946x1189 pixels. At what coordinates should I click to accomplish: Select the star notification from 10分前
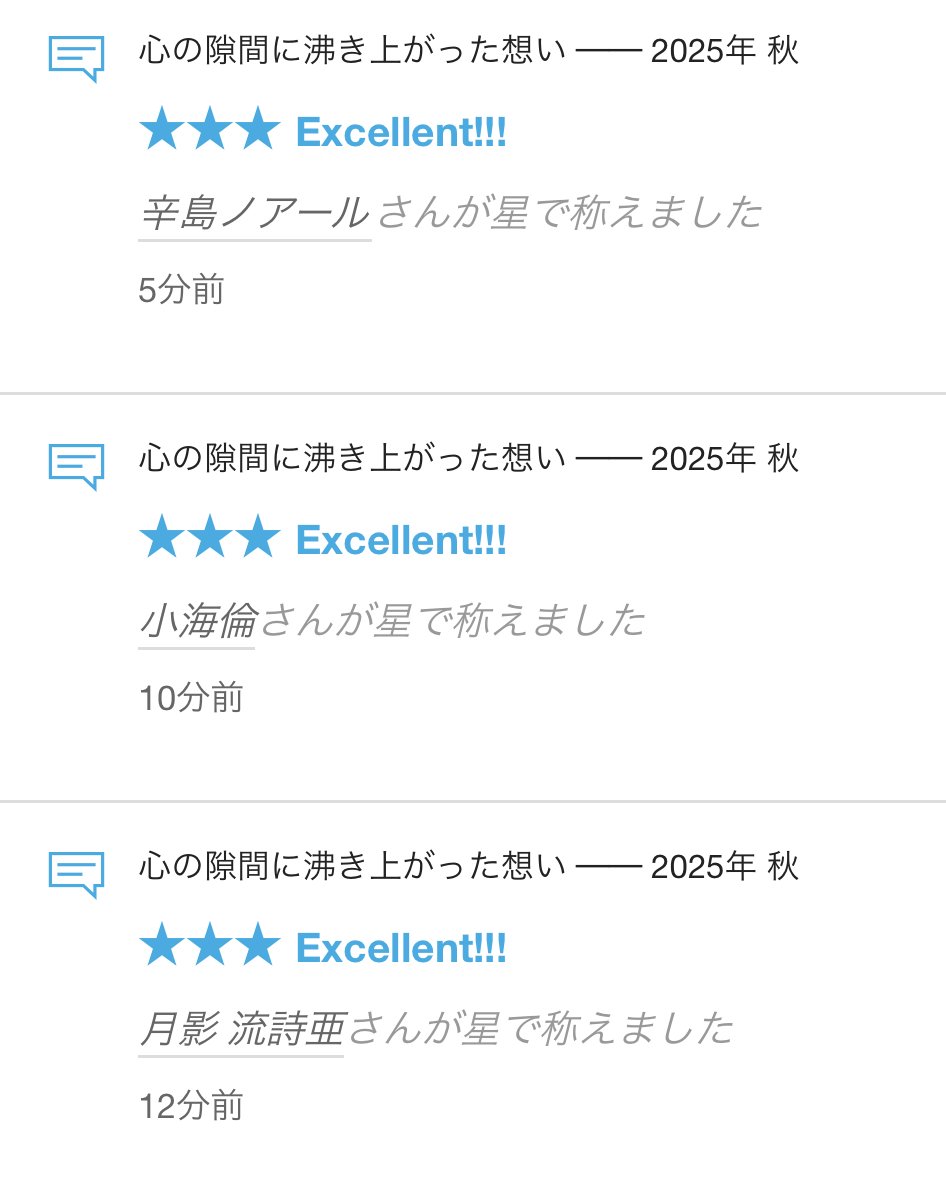468,459
